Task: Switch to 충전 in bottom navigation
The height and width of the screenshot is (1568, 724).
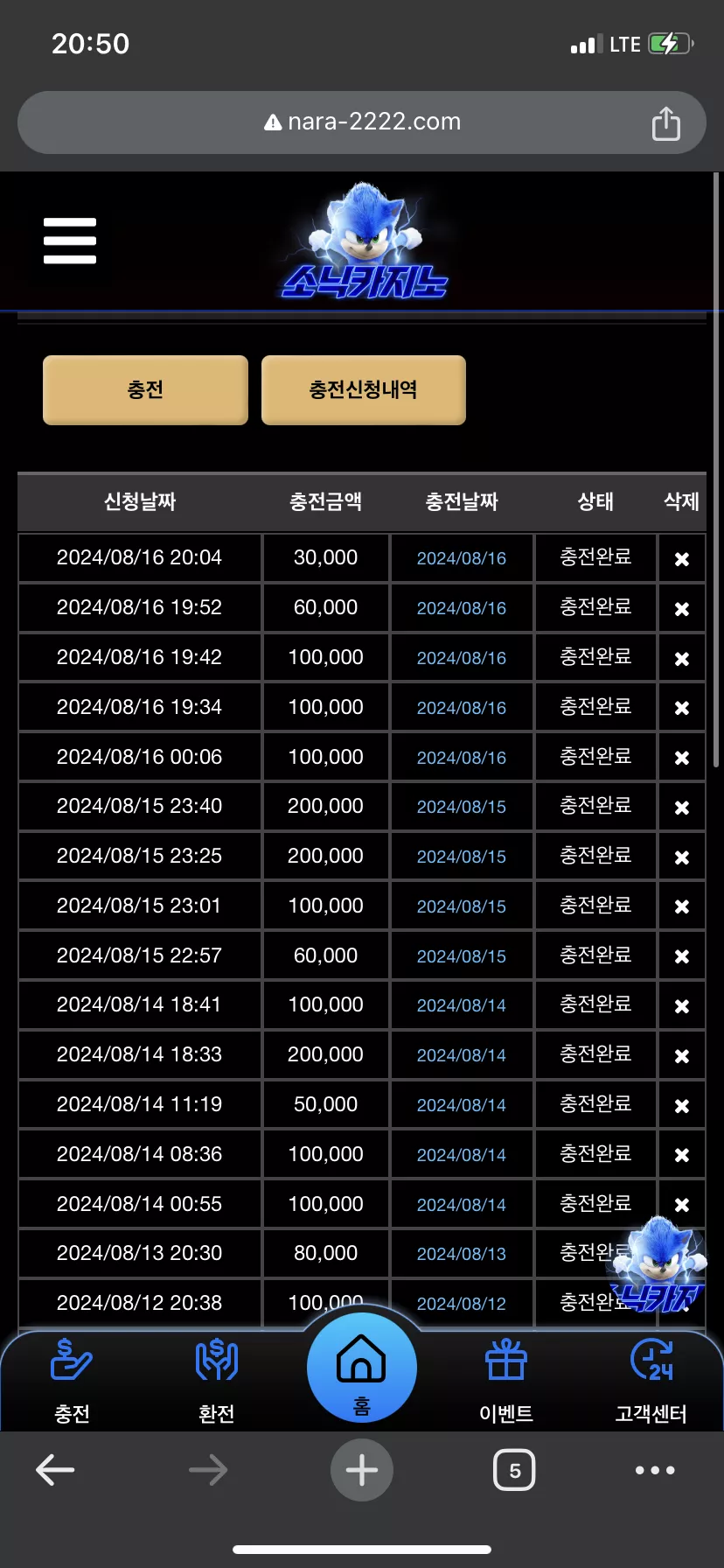Action: point(72,1381)
